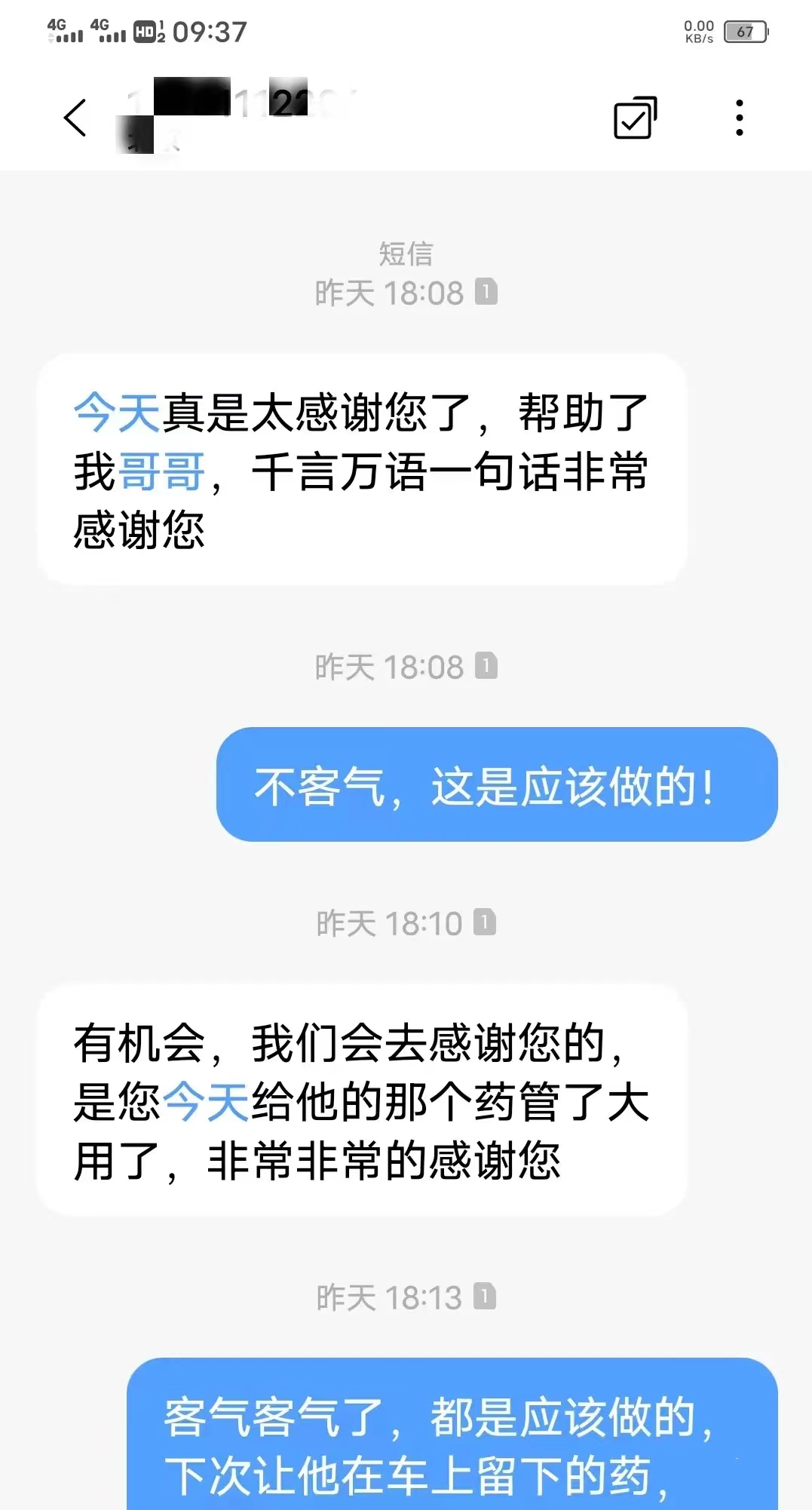Viewport: 812px width, 1510px height.
Task: Open the multi-select messages checkbox icon
Action: pyautogui.click(x=636, y=118)
